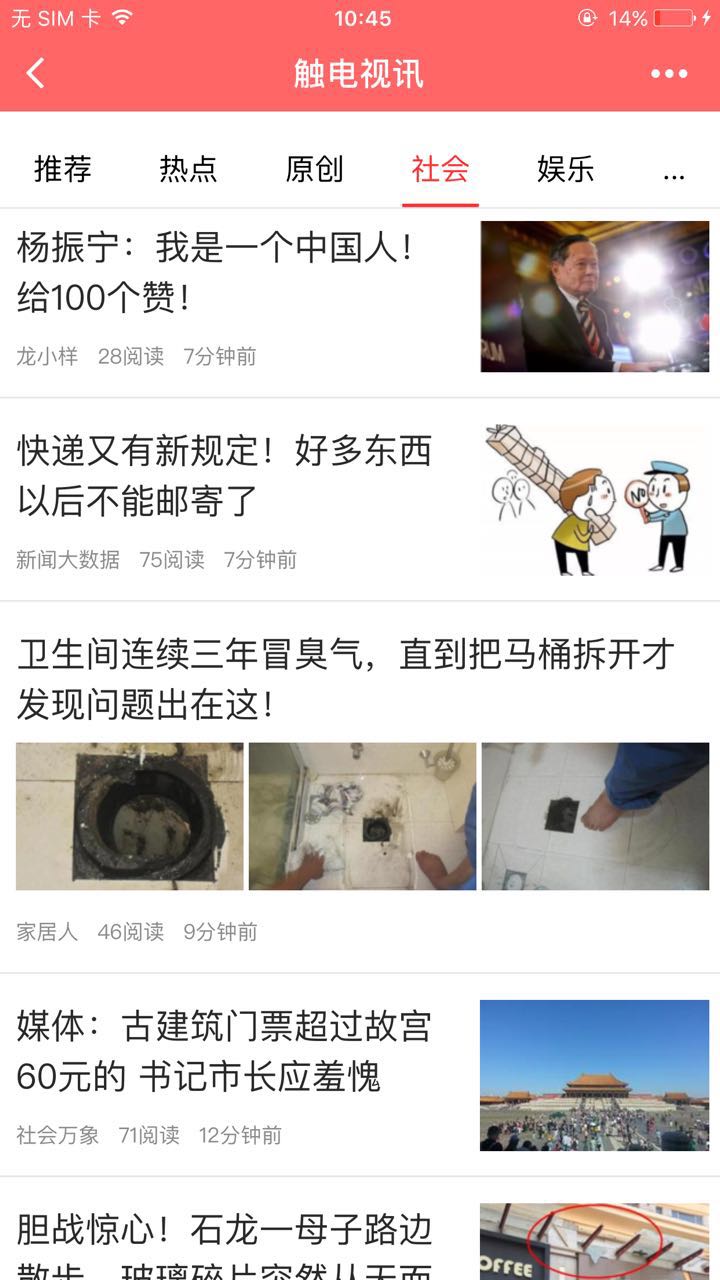Open the three-dot overflow menu
This screenshot has height=1280, width=720.
(669, 73)
